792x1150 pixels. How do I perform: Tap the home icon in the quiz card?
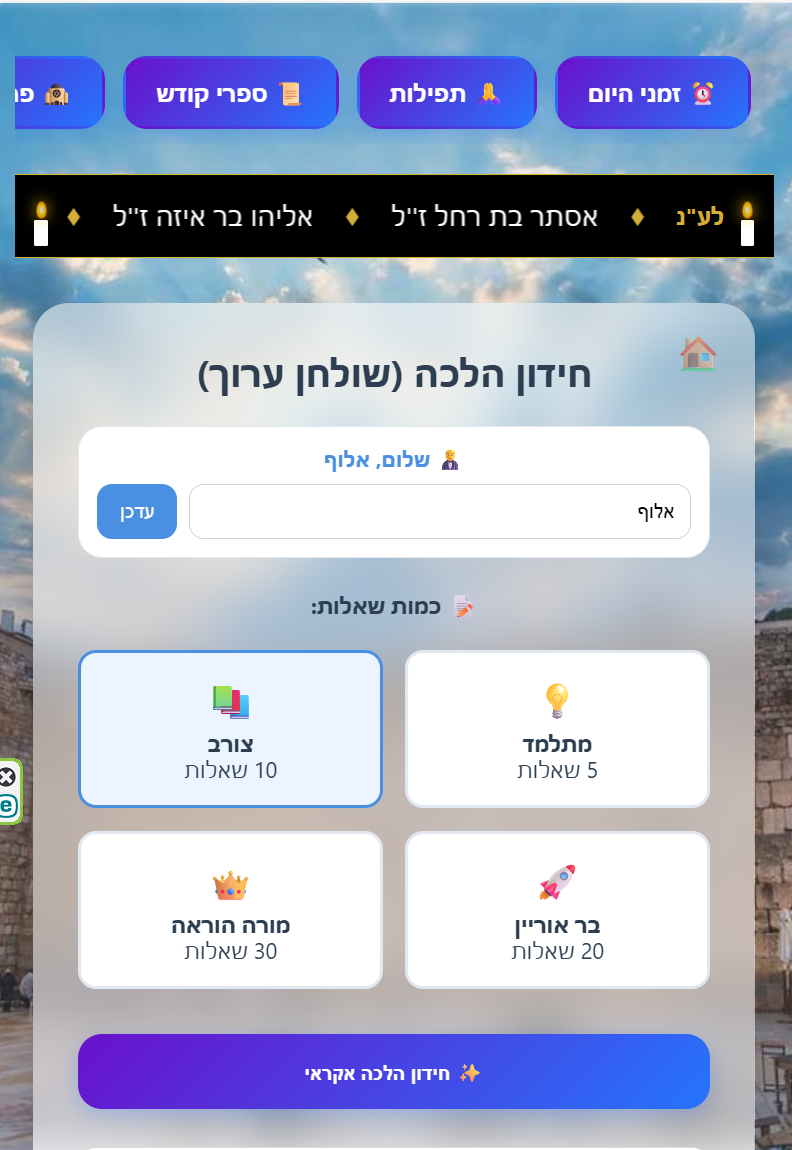[697, 353]
